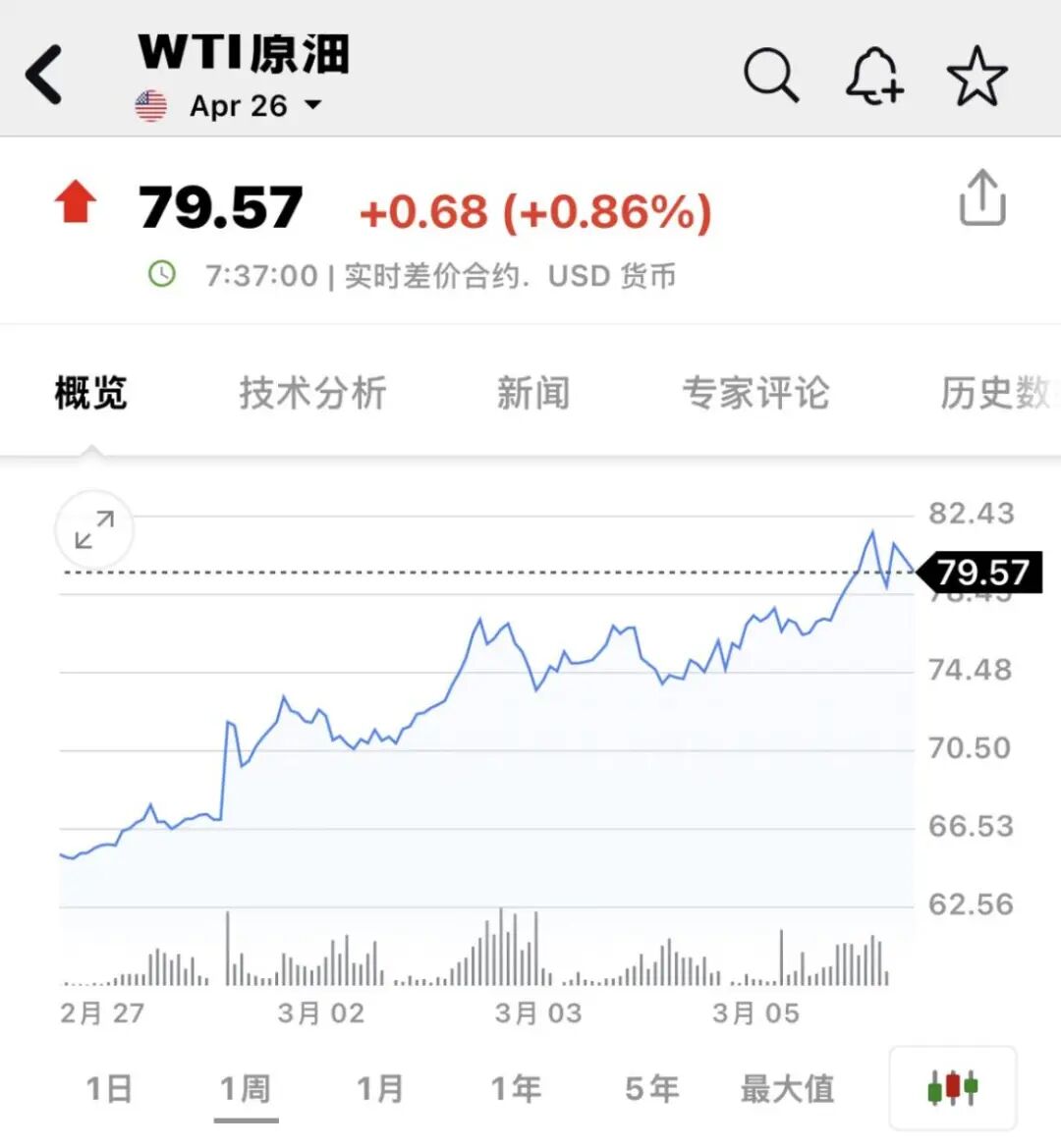The width and height of the screenshot is (1061, 1148).
Task: Open the price alert bell icon
Action: click(x=874, y=73)
